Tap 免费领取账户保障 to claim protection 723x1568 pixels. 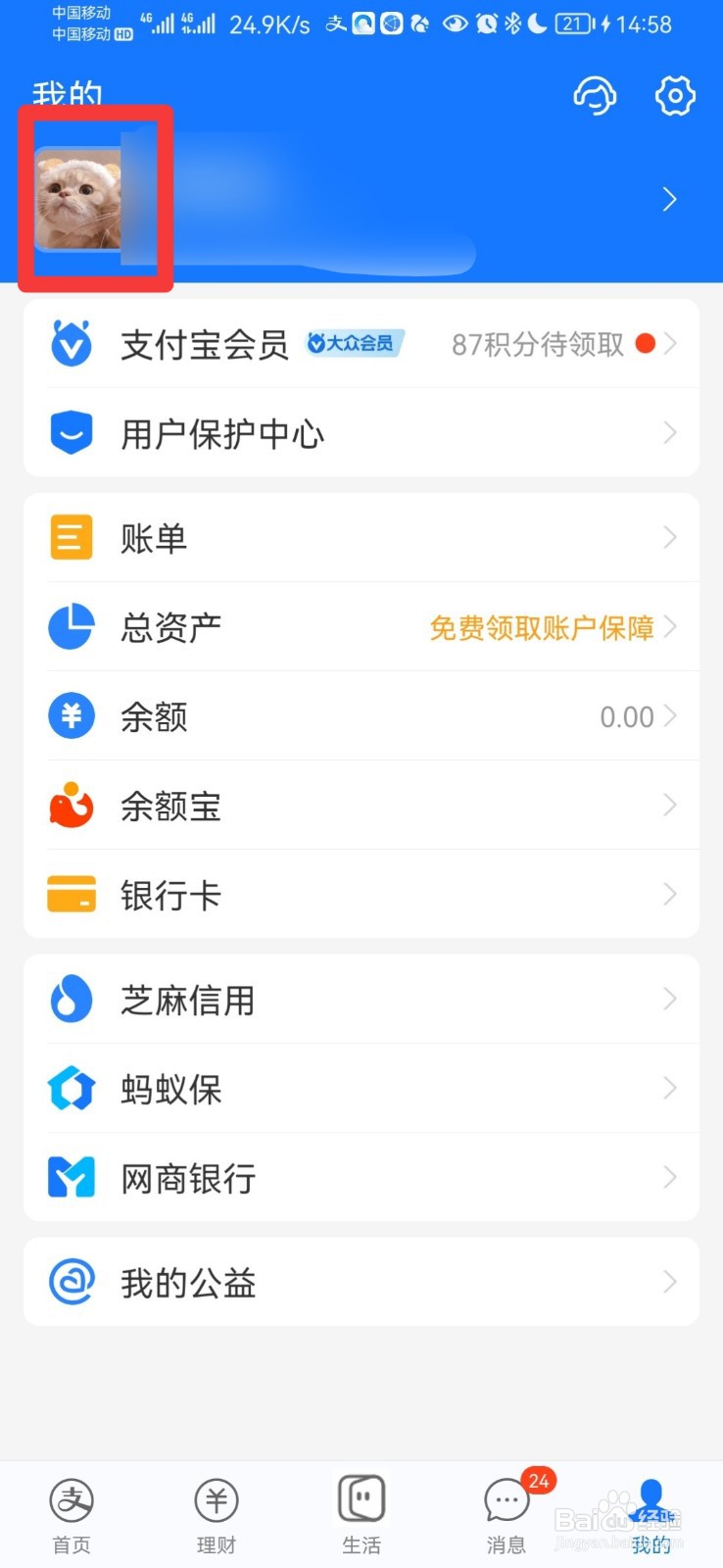541,628
